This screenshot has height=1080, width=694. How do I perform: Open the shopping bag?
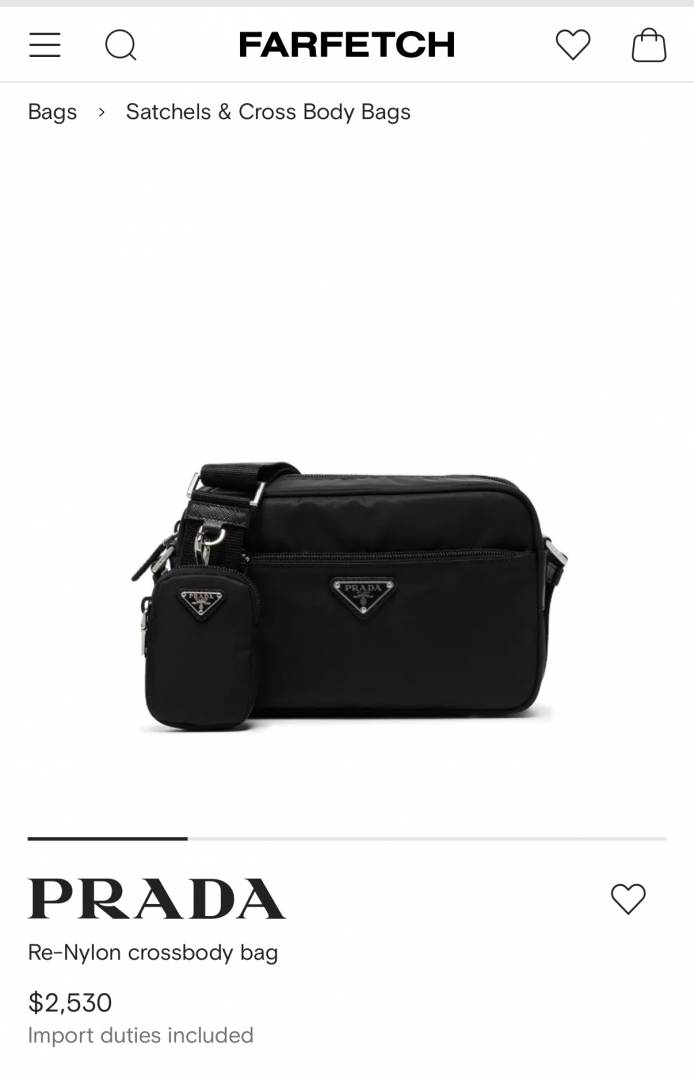click(x=649, y=45)
